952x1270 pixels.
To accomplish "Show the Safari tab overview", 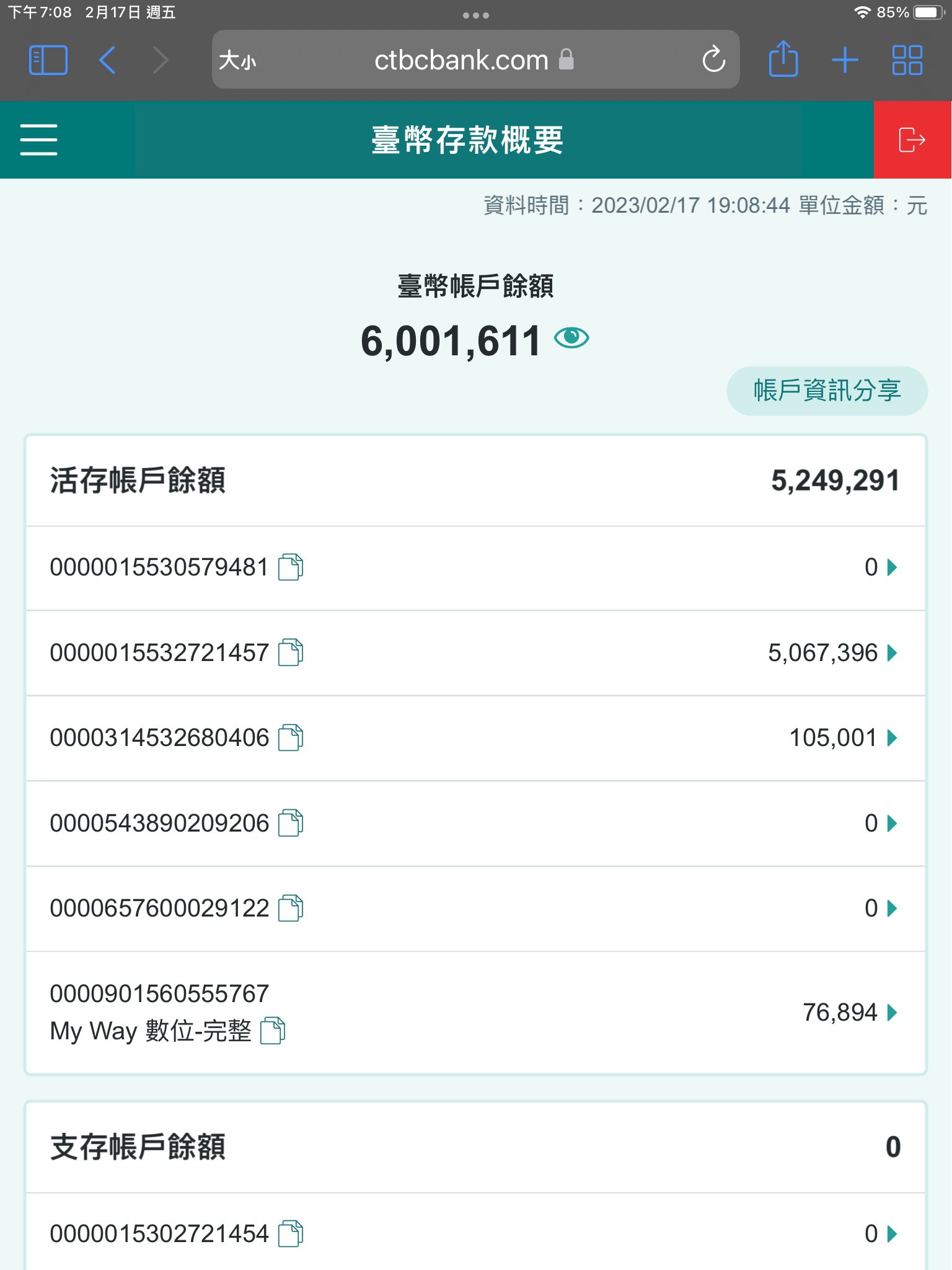I will point(907,60).
